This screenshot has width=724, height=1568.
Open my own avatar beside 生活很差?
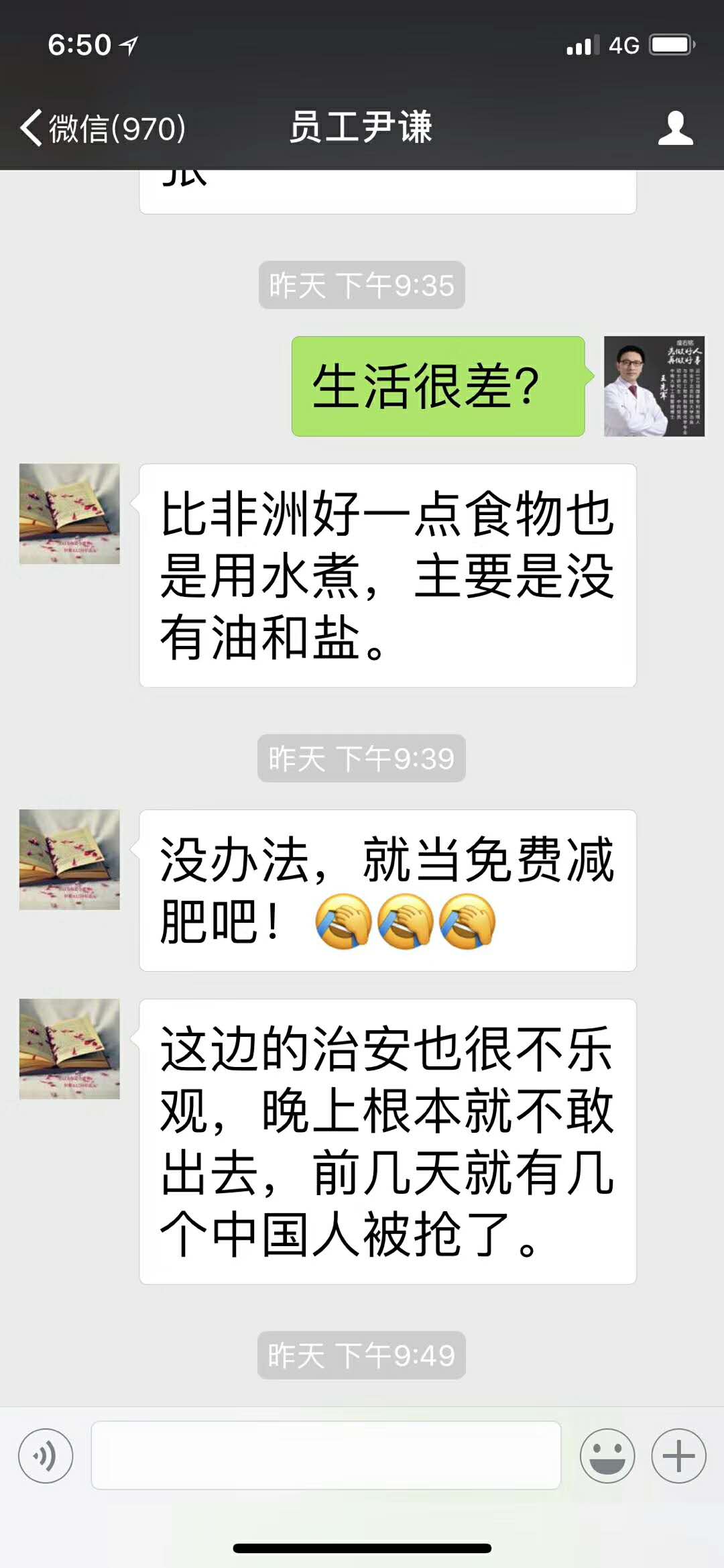[x=654, y=386]
